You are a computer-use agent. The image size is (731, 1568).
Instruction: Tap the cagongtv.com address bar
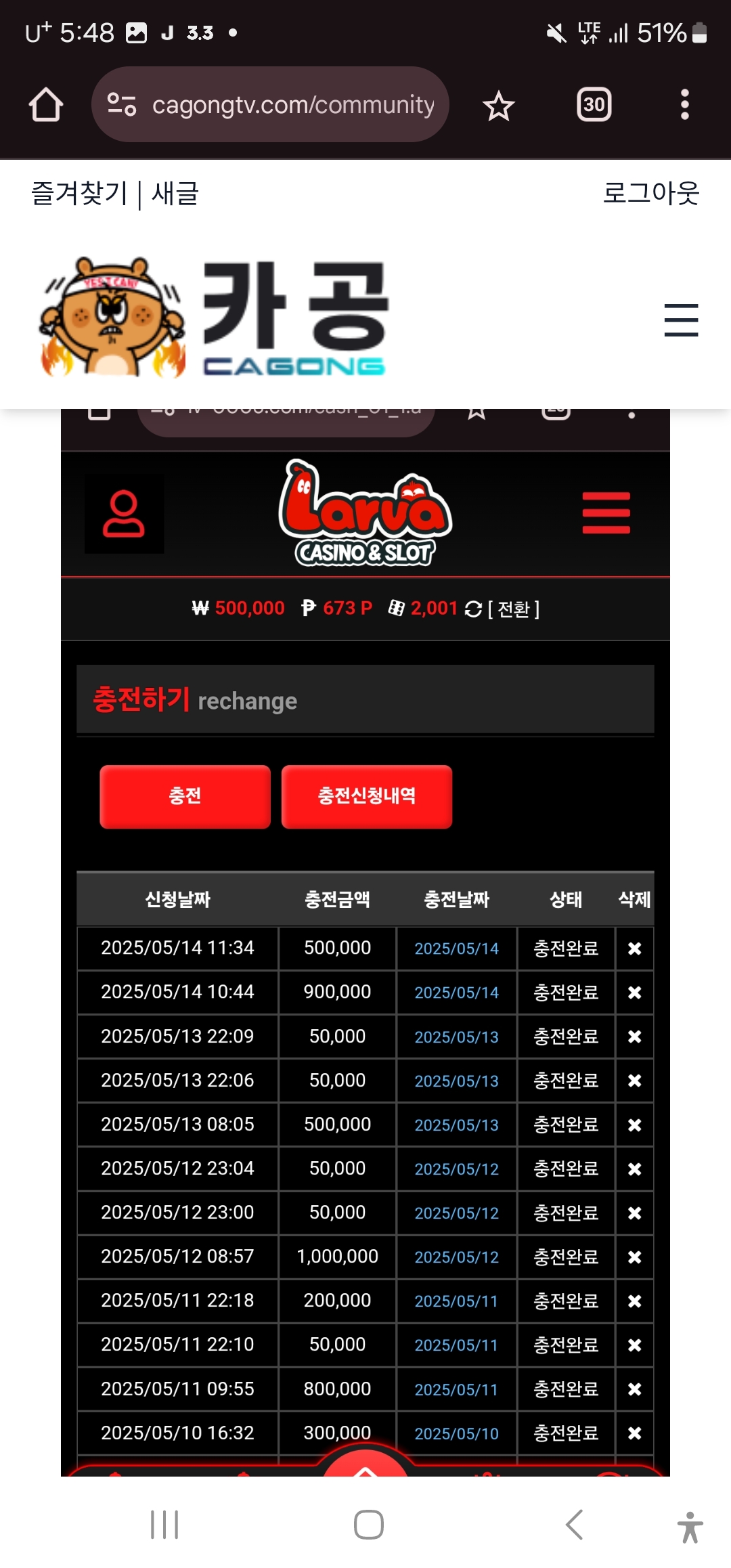[x=271, y=105]
